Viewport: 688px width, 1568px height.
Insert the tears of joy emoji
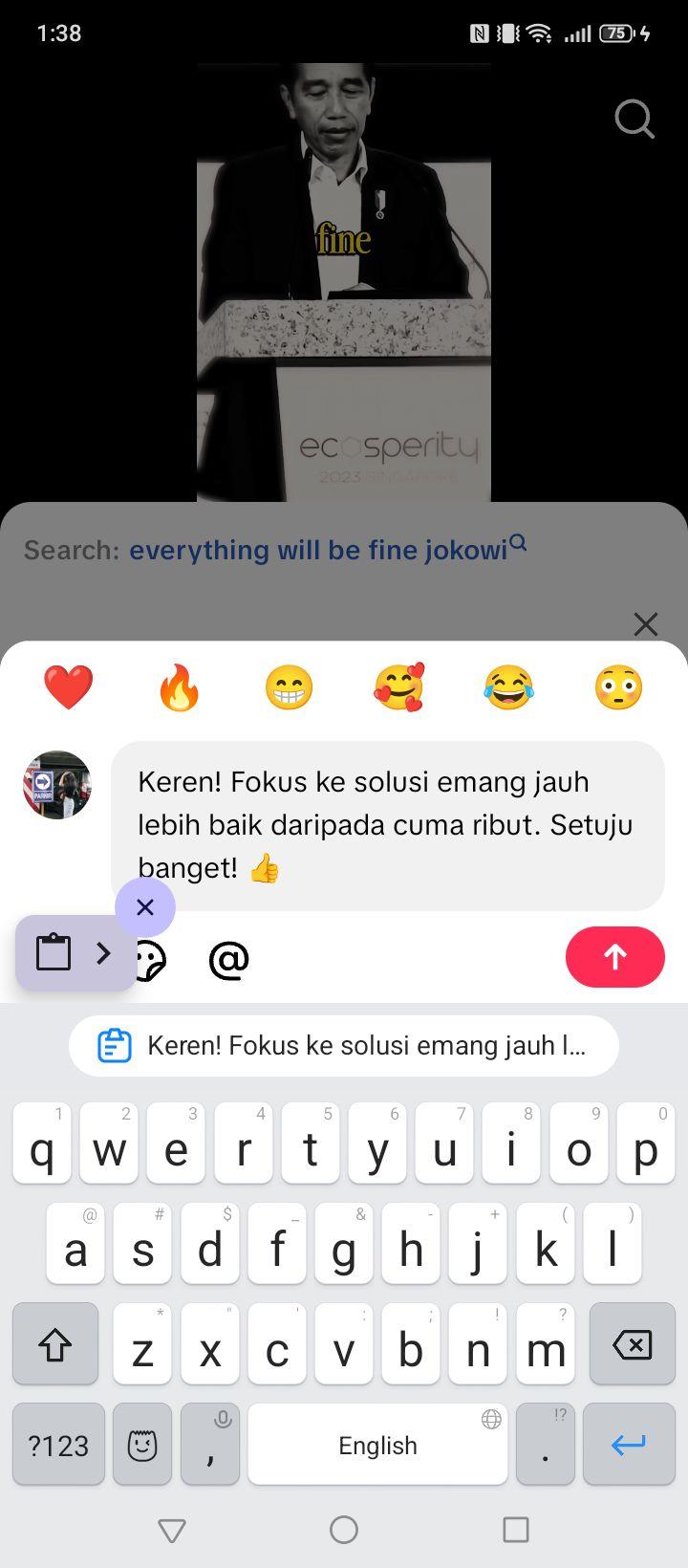click(x=508, y=687)
